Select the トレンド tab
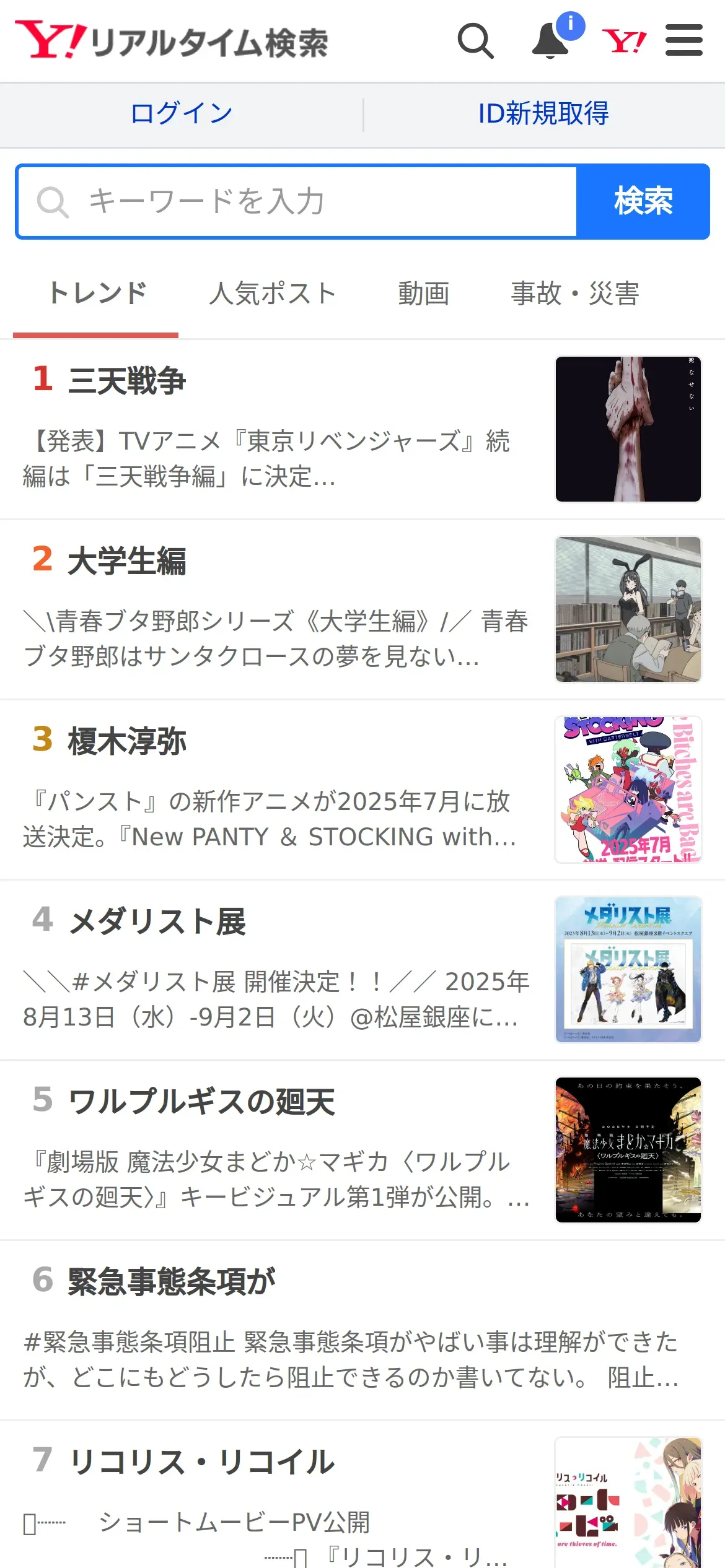The height and width of the screenshot is (1568, 725). tap(97, 294)
